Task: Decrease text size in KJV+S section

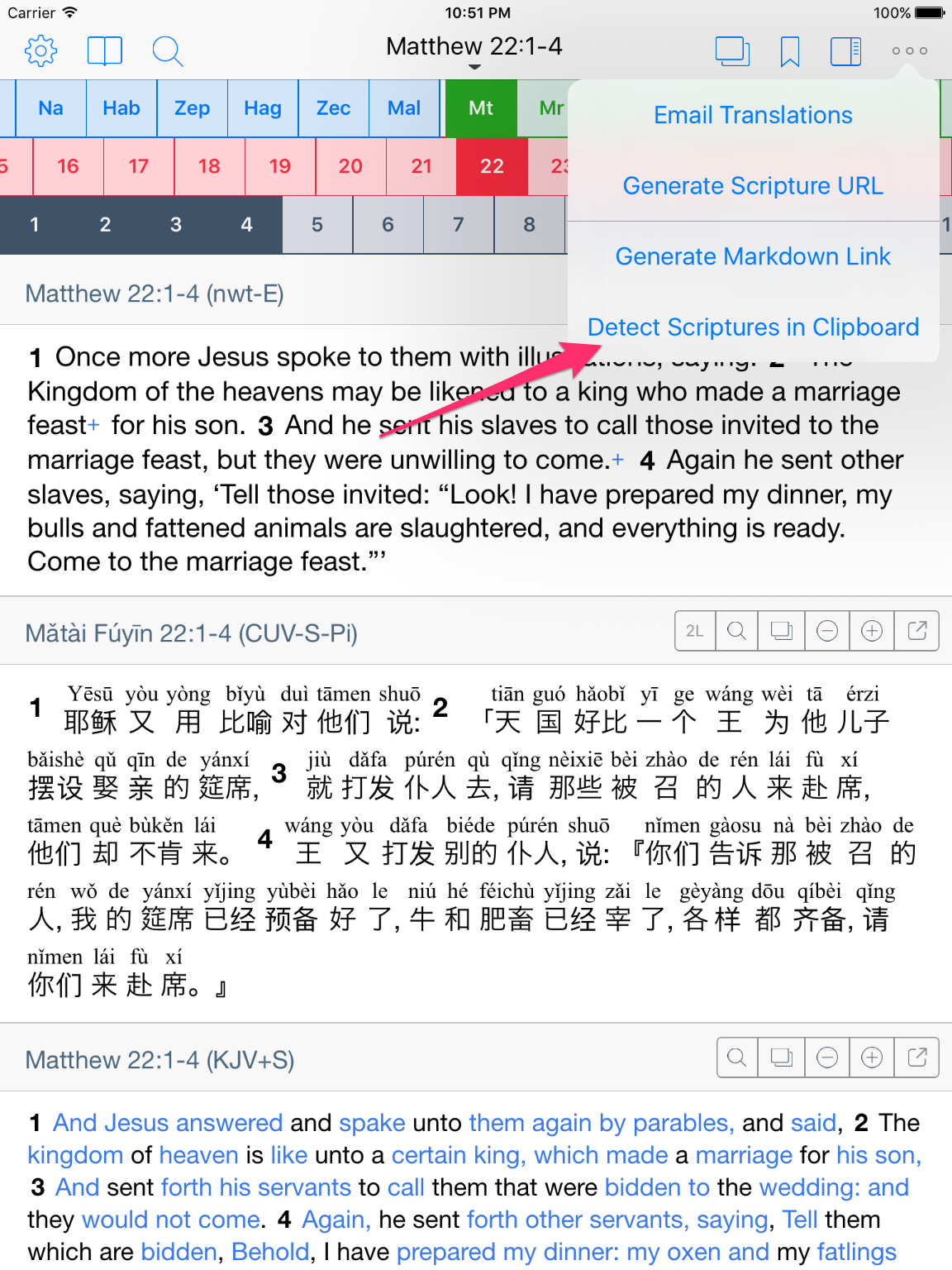Action: [827, 1058]
